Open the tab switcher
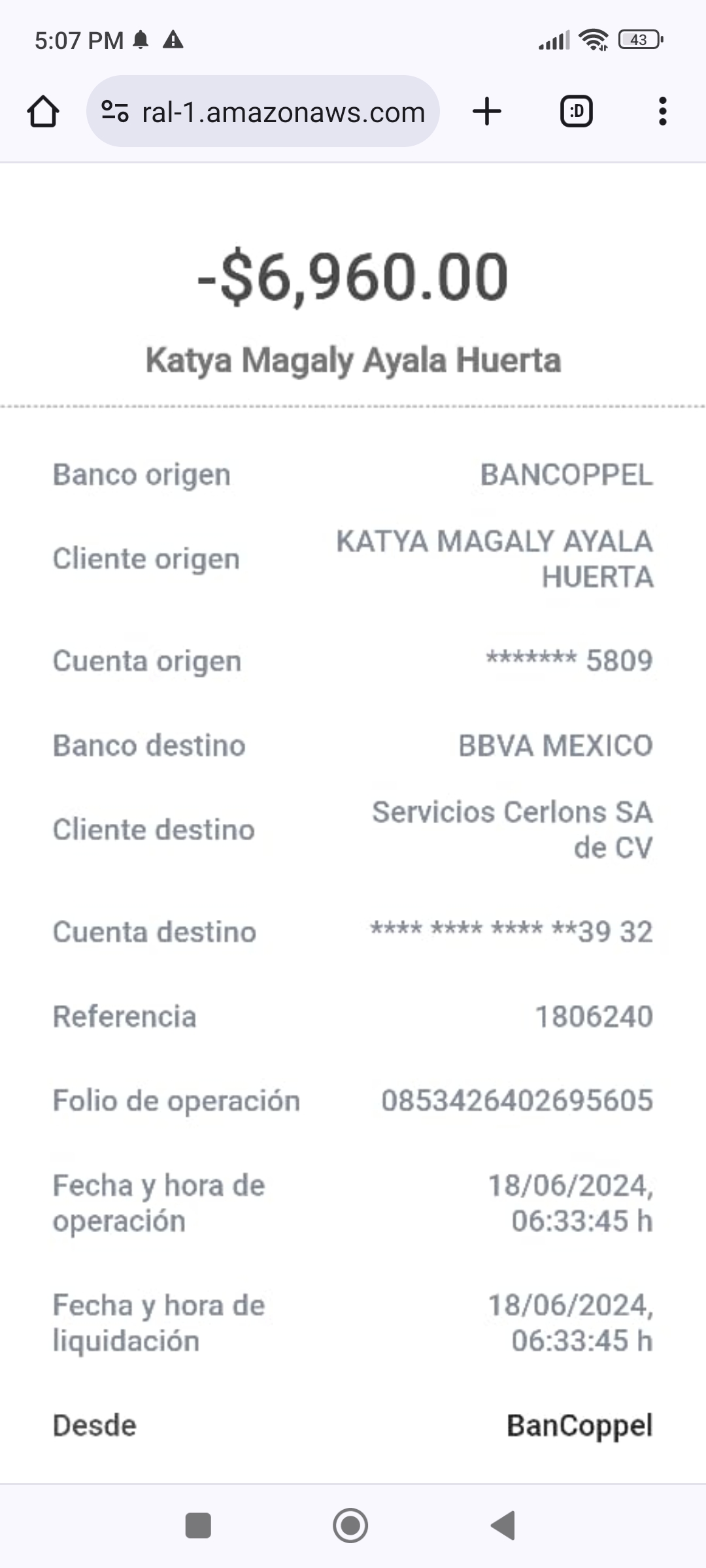The image size is (706, 1568). coord(577,112)
